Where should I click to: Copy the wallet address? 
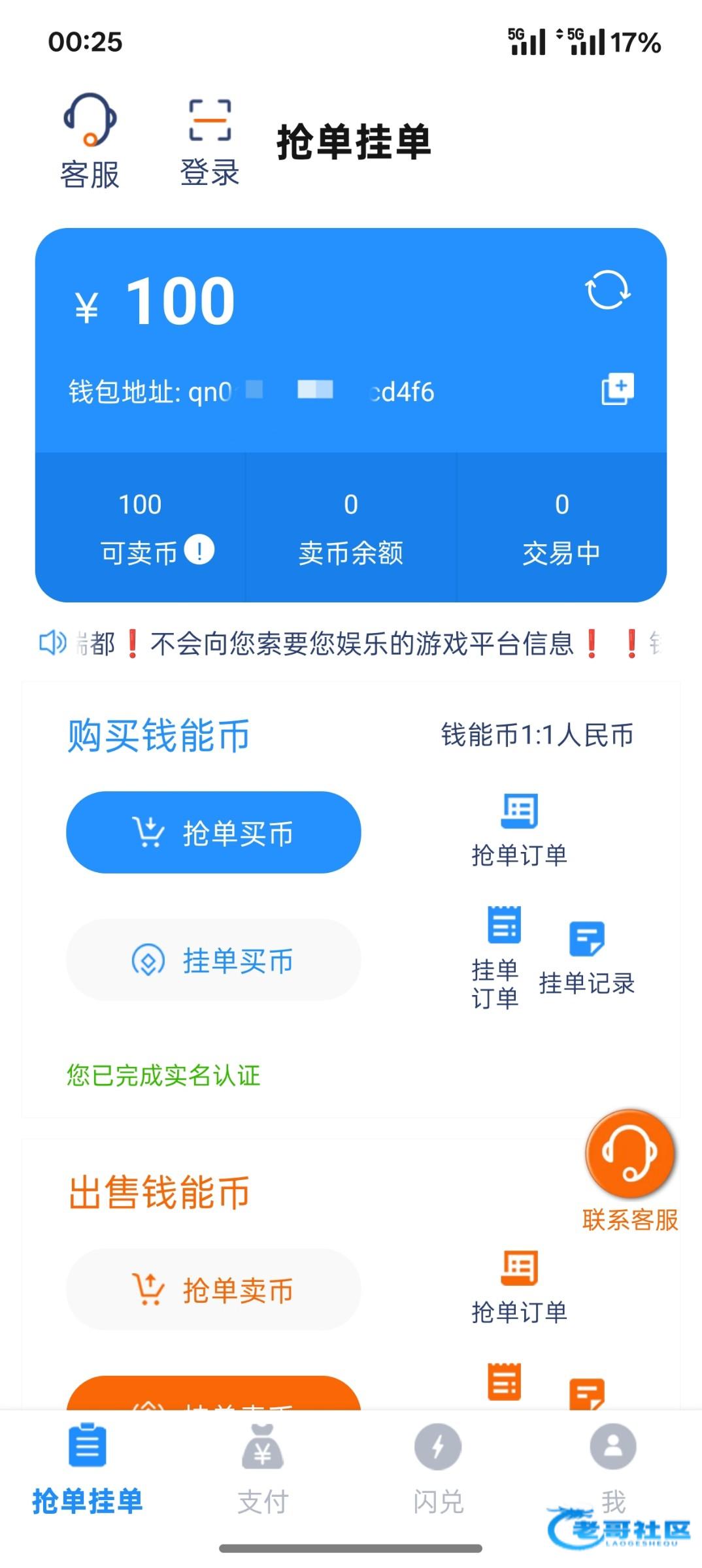[617, 389]
